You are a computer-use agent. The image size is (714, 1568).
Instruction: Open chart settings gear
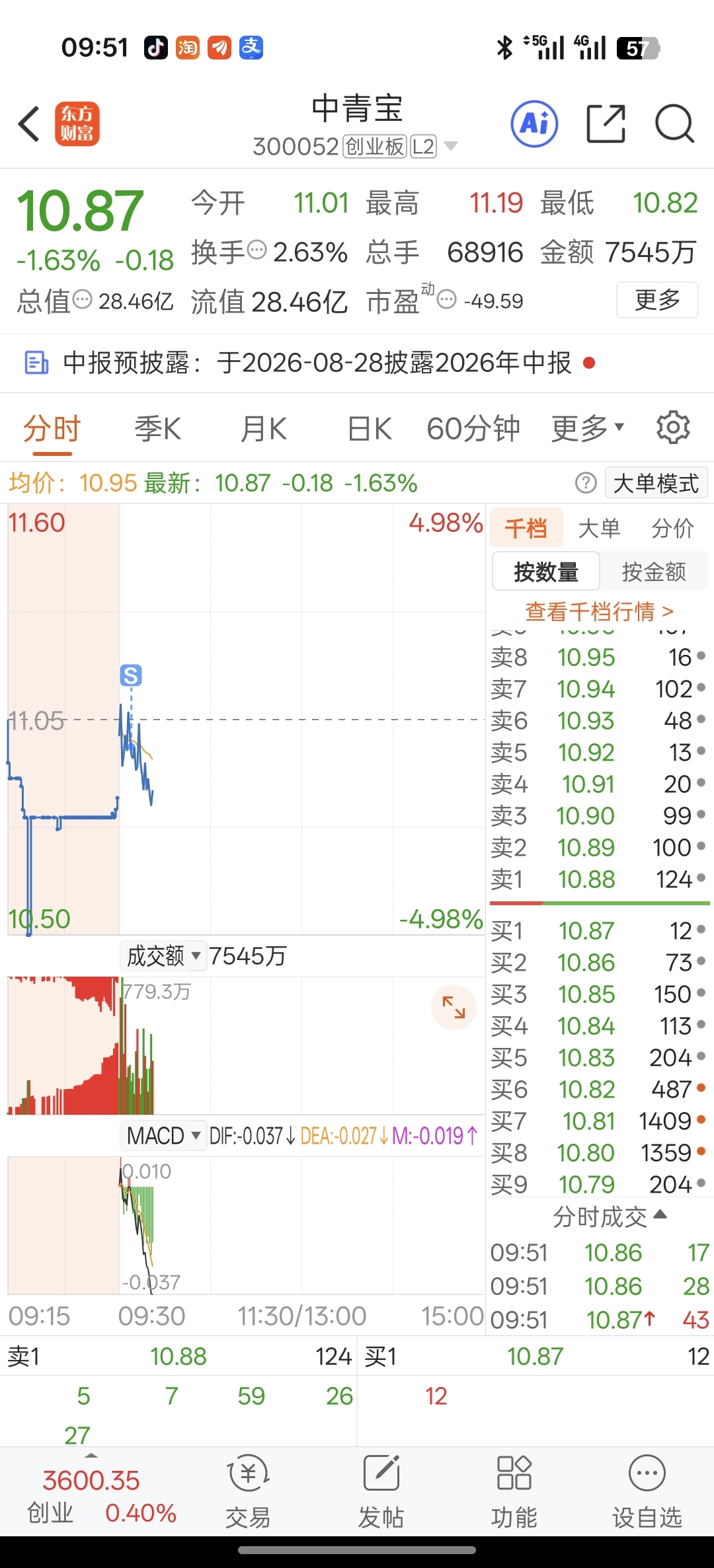(x=673, y=428)
